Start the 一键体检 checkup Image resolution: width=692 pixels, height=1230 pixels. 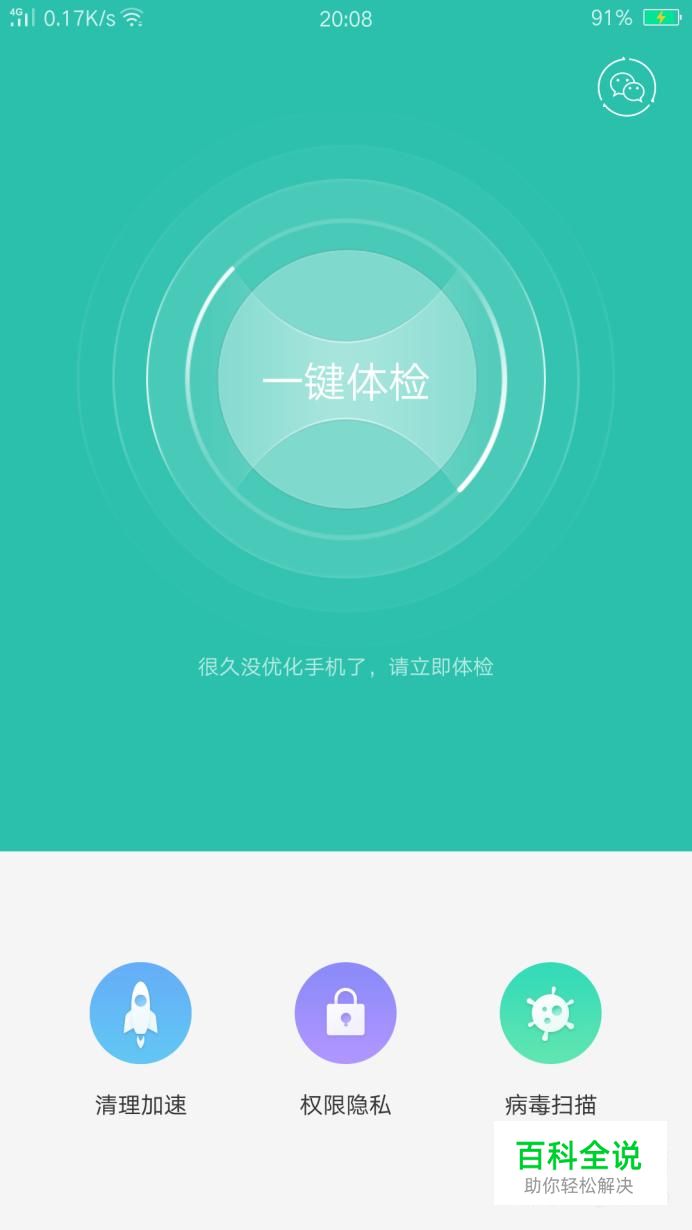346,381
